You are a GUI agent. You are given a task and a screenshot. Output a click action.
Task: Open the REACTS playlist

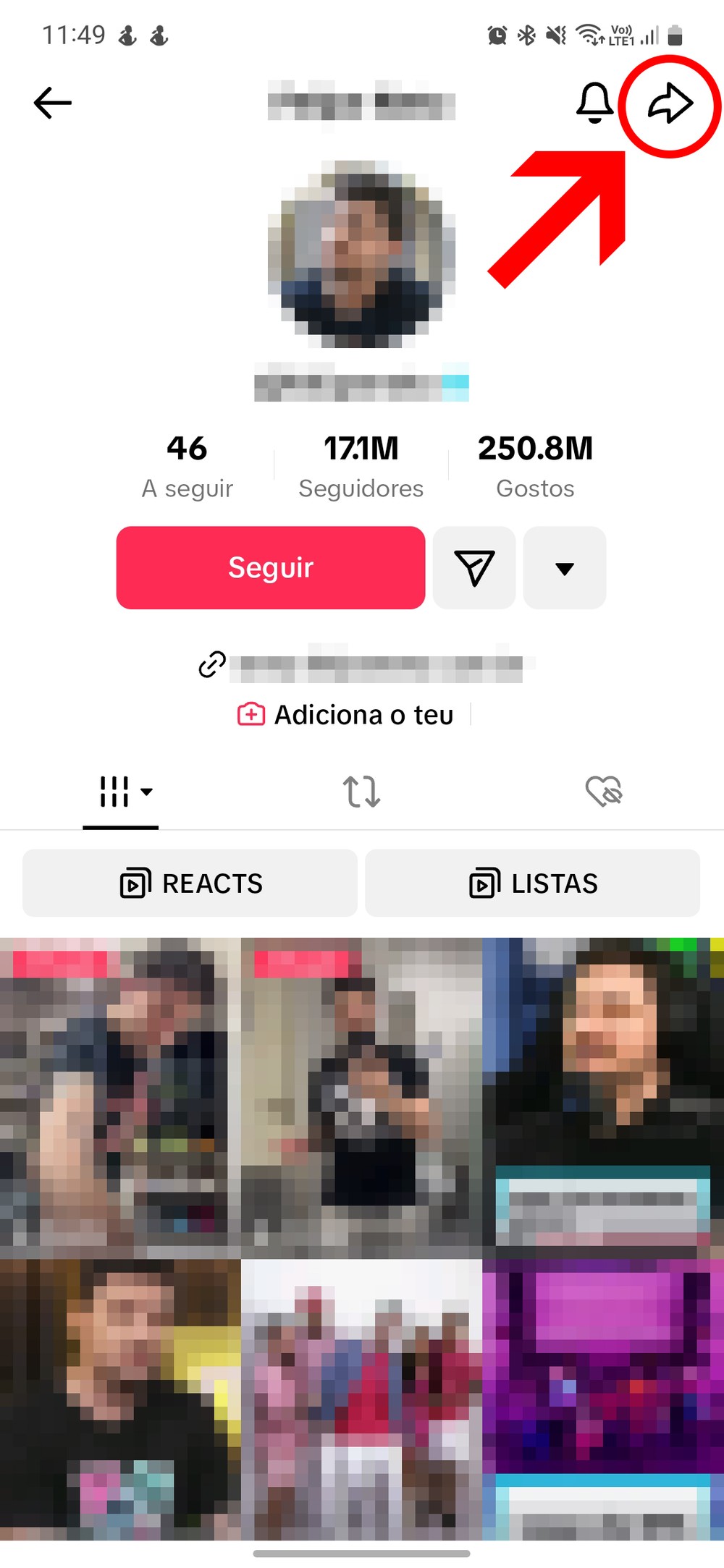point(190,883)
